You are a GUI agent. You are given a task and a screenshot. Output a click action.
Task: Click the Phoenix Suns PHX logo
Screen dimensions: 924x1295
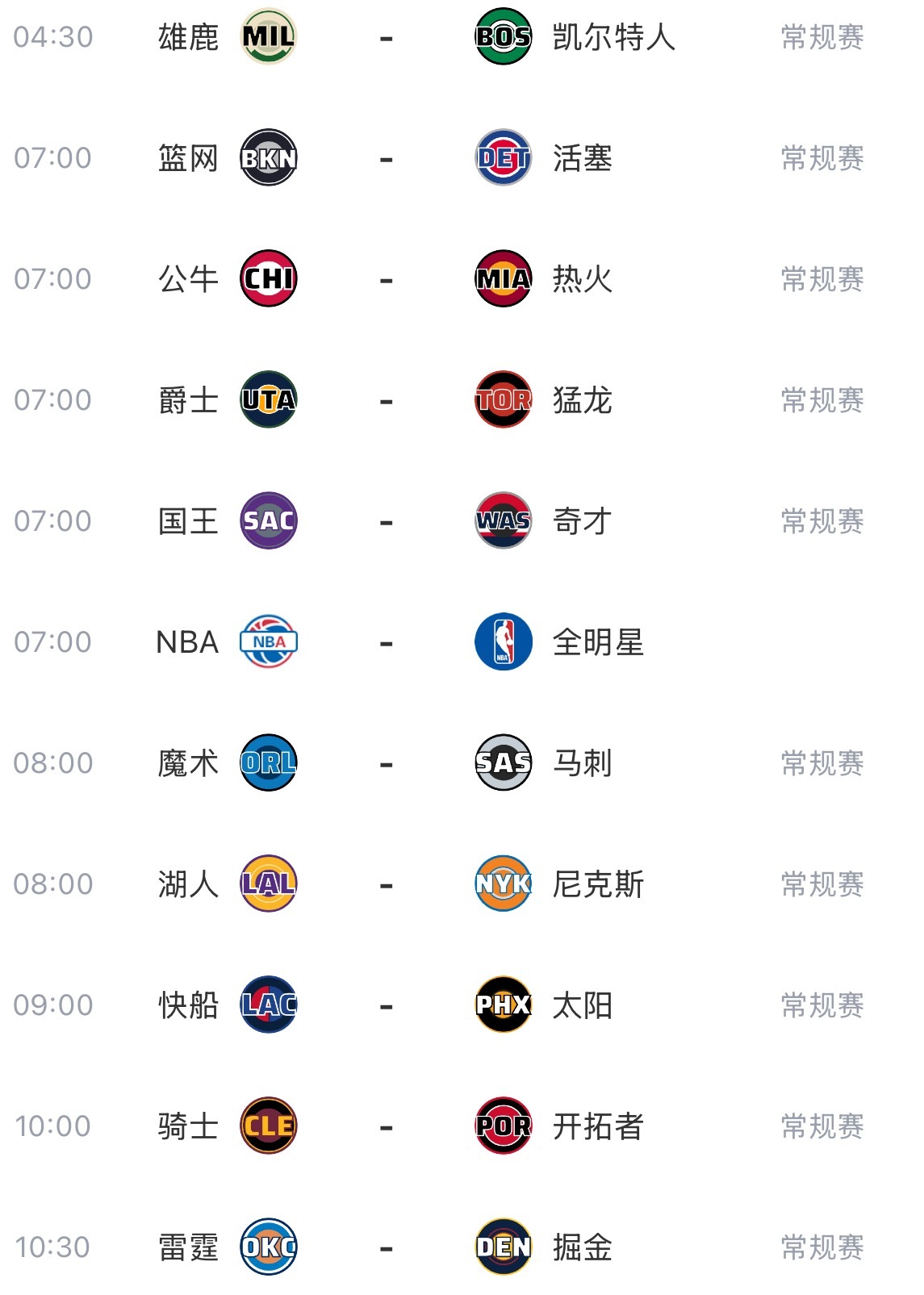click(x=503, y=1006)
